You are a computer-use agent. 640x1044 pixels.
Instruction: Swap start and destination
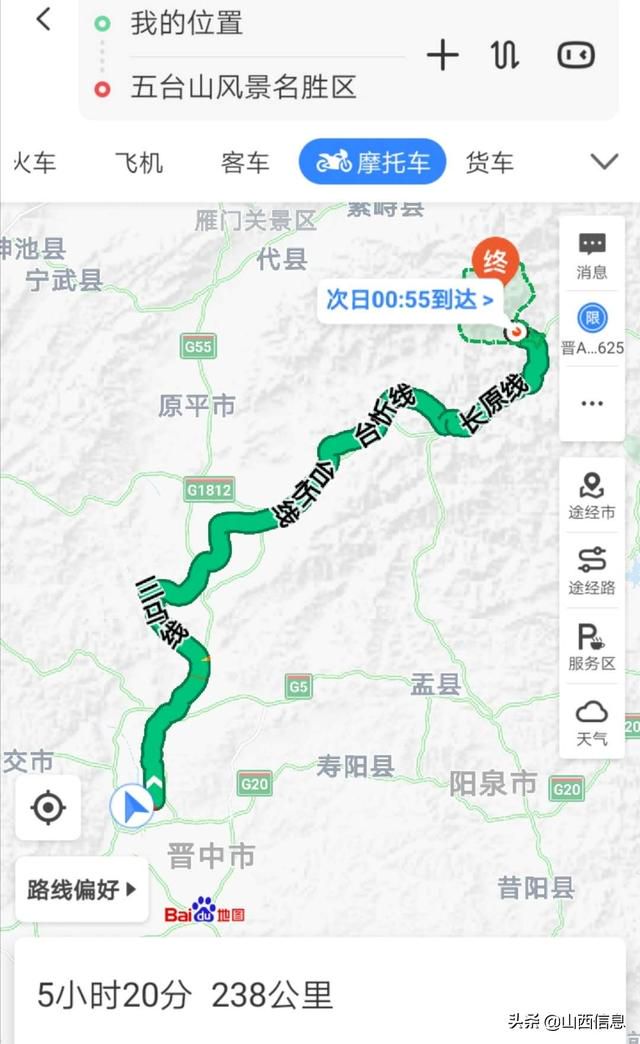[x=505, y=55]
